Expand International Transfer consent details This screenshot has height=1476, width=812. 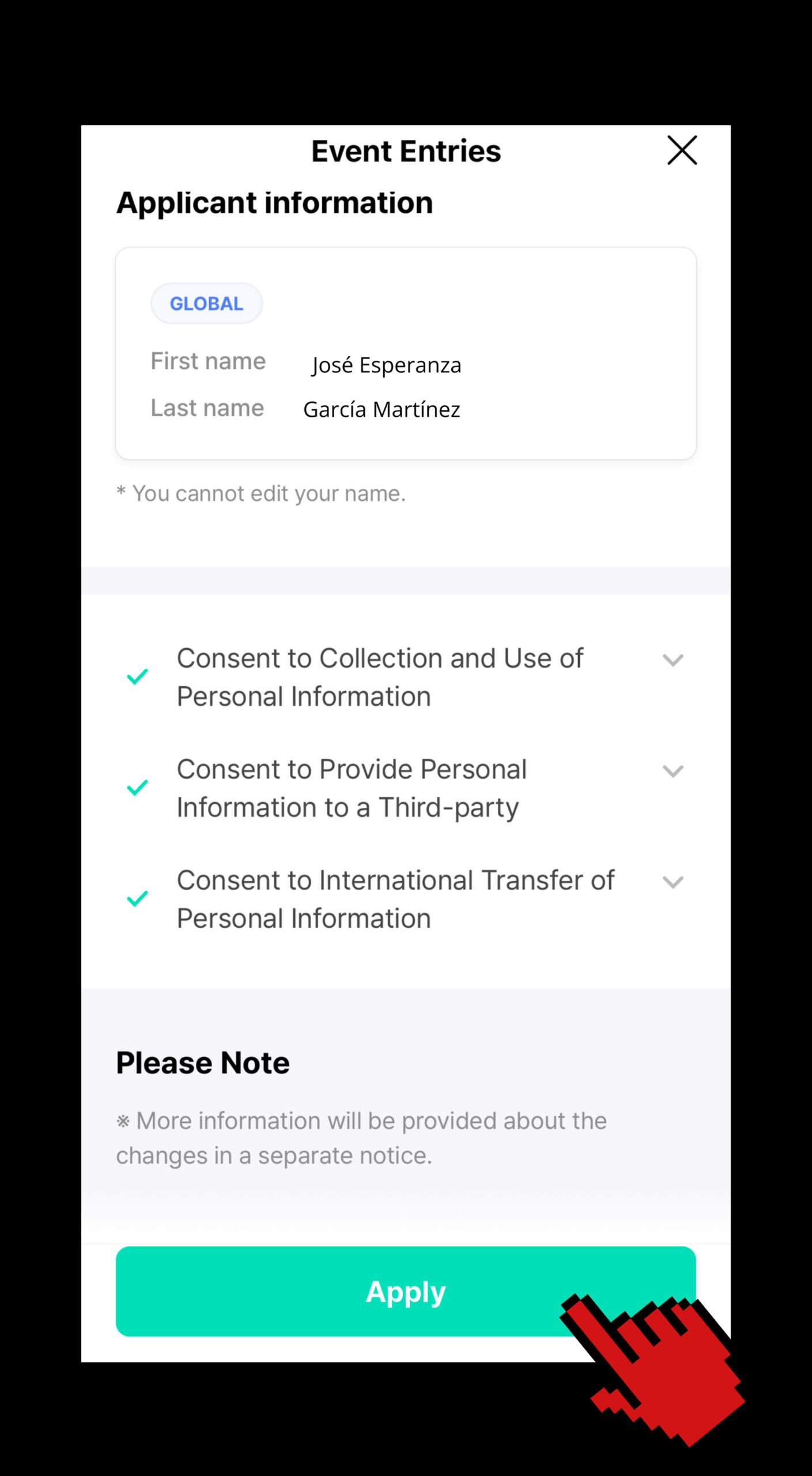(x=673, y=882)
